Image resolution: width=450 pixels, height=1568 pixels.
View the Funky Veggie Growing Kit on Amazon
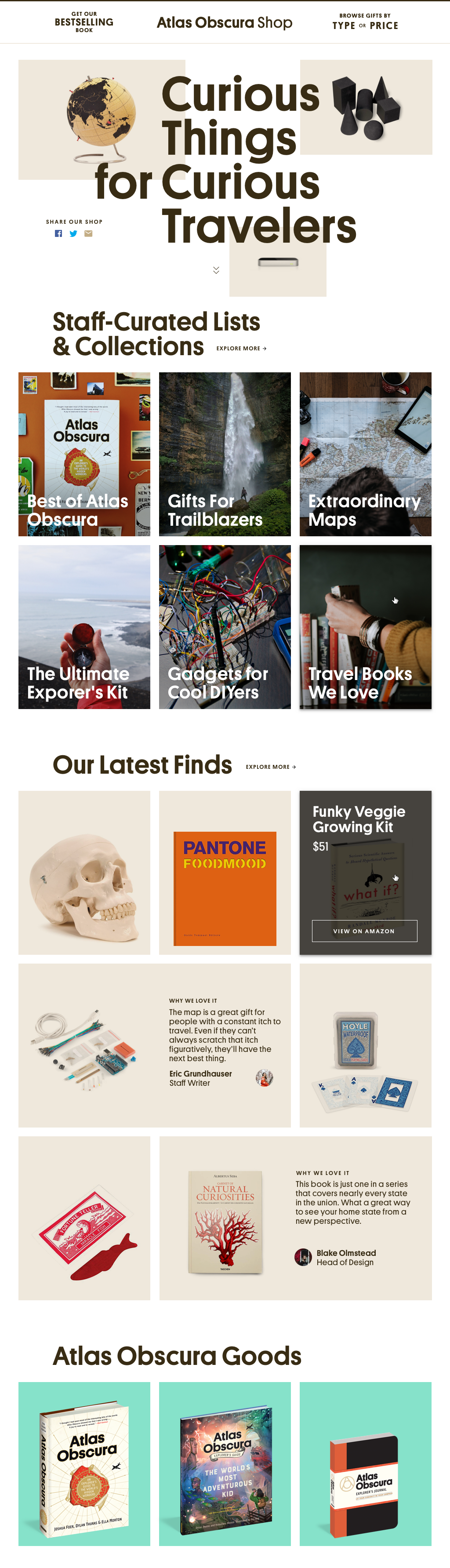click(364, 931)
